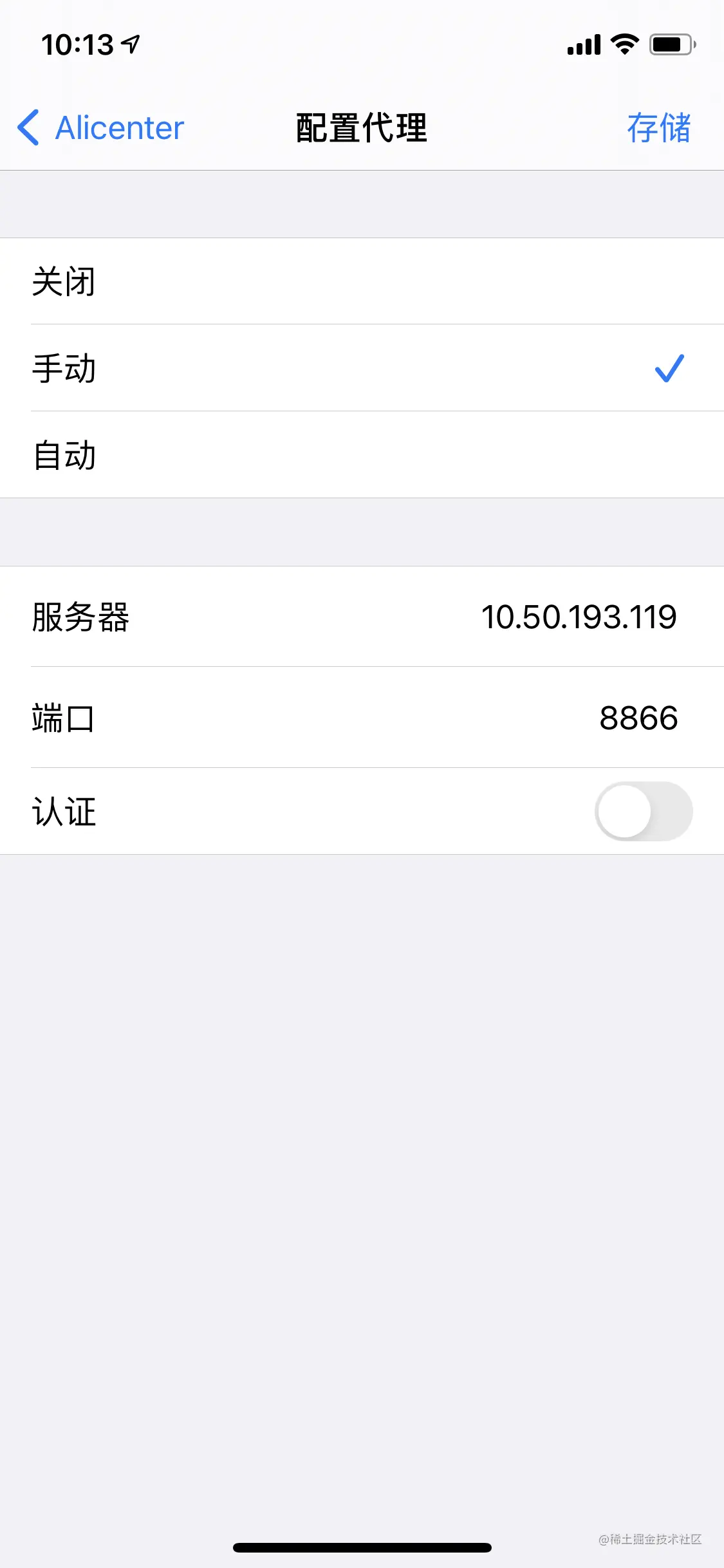Enable the 认证 authentication switch
Viewport: 724px width, 1568px height.
coord(643,811)
